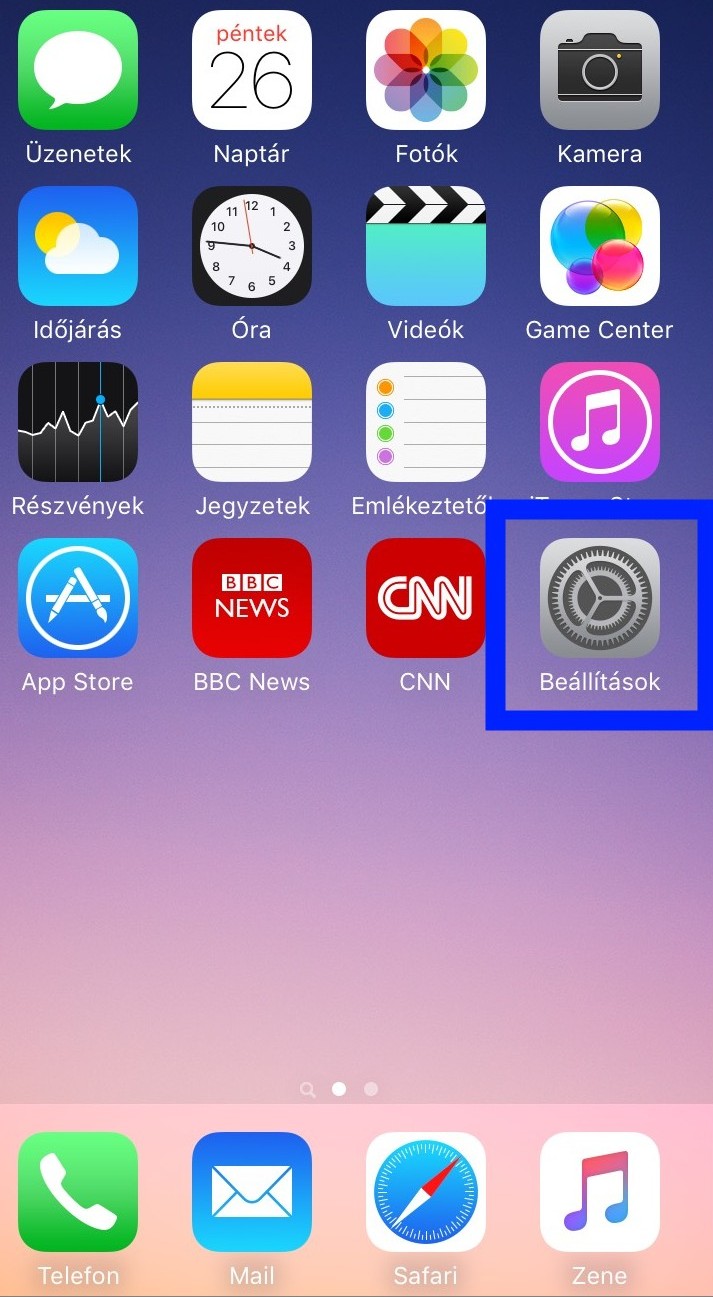Open the Óra clock app
This screenshot has height=1297, width=713.
pyautogui.click(x=252, y=246)
